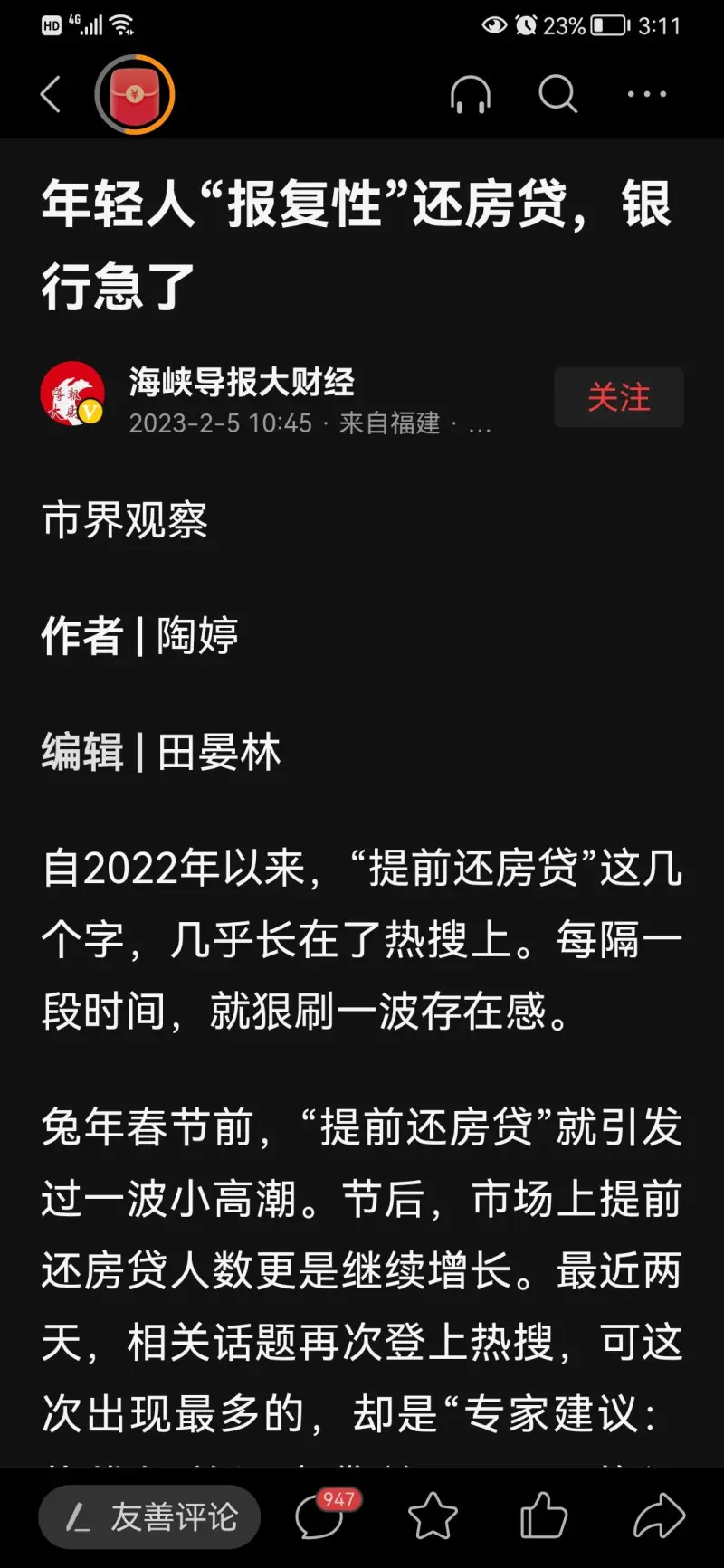Open the 海峡导报大财经 author name
724x1568 pixels.
[x=242, y=382]
